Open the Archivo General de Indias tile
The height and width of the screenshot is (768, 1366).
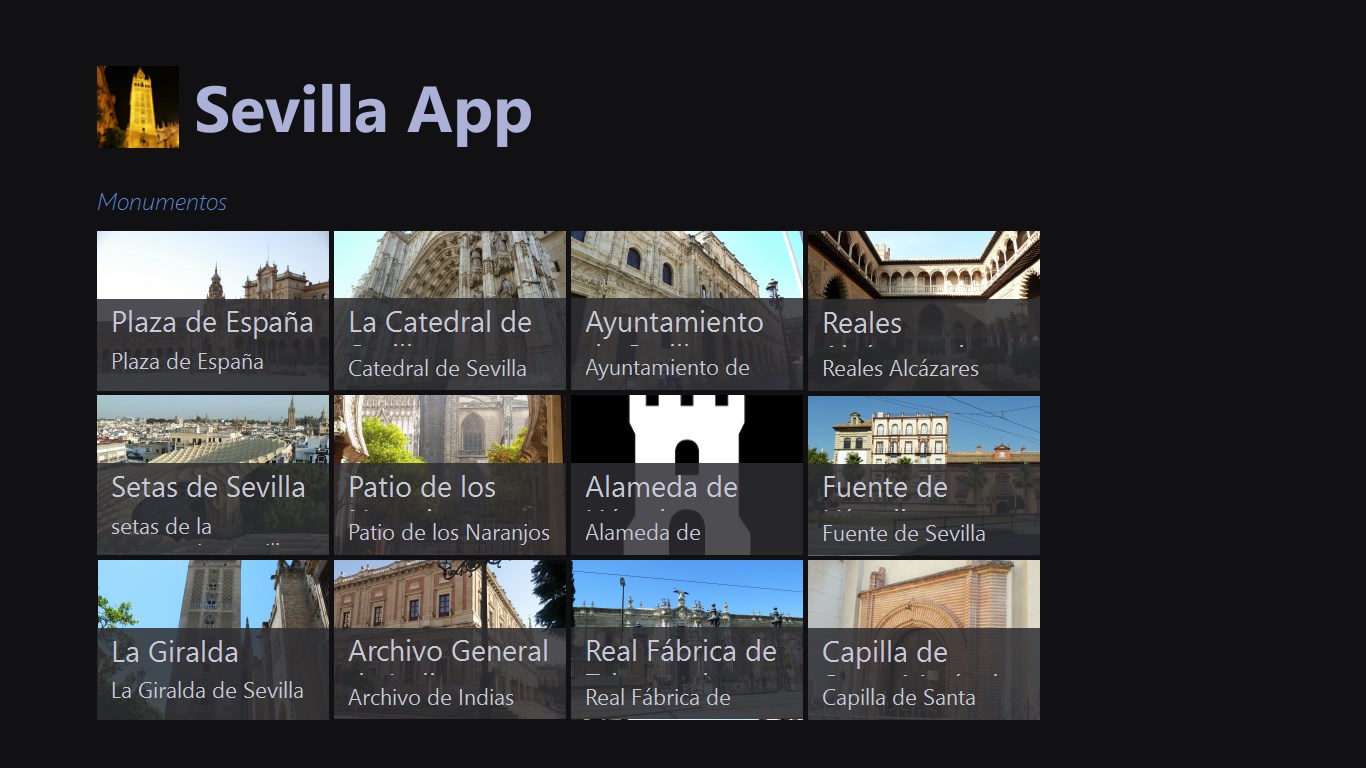pyautogui.click(x=450, y=640)
